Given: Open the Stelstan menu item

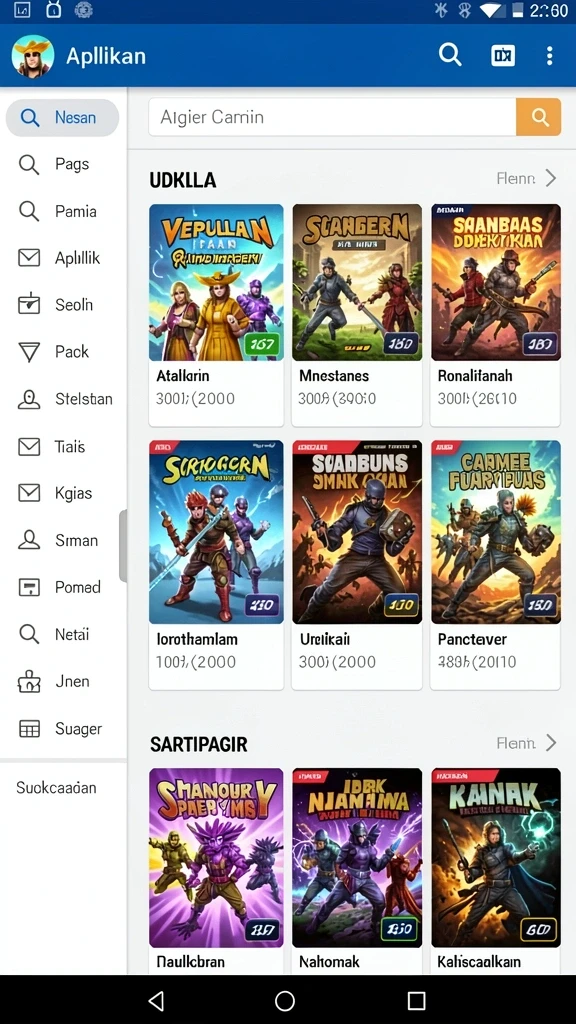Looking at the screenshot, I should tap(63, 398).
